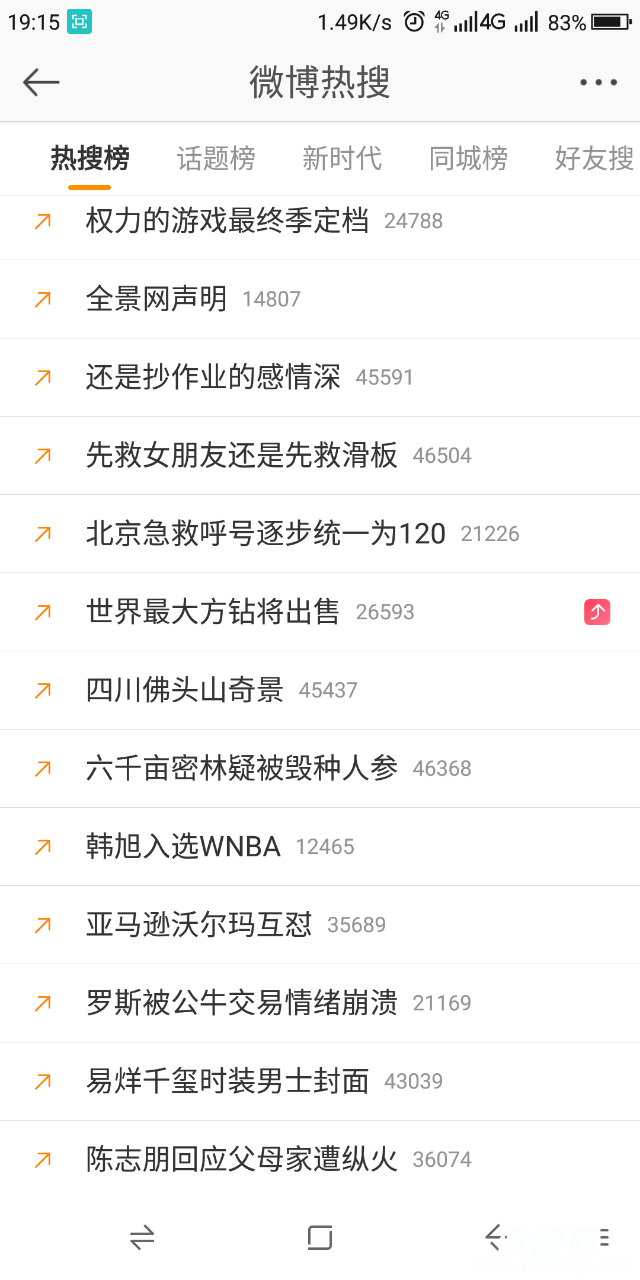Open the 好友搜 tab
640x1280 pixels.
coord(594,158)
